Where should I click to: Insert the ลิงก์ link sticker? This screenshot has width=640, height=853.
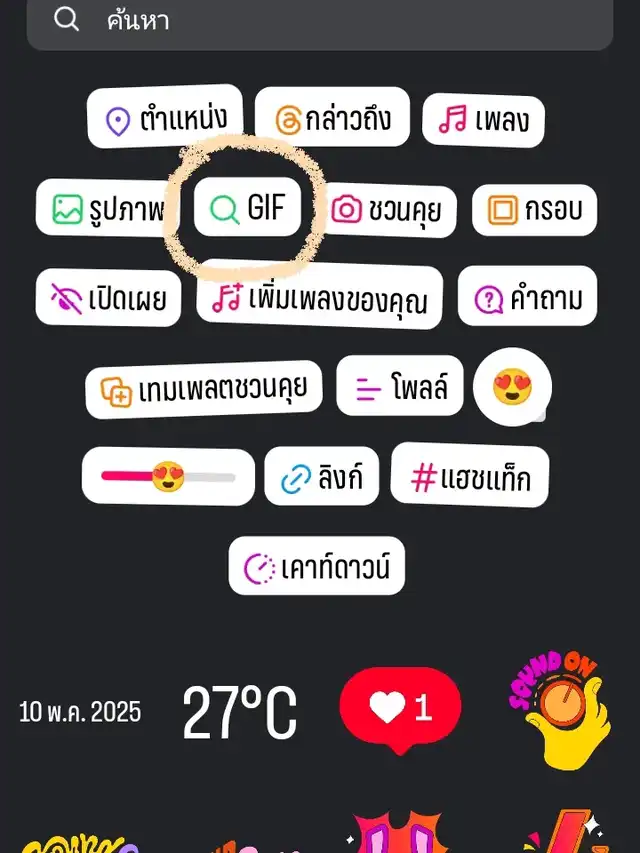[x=320, y=478]
